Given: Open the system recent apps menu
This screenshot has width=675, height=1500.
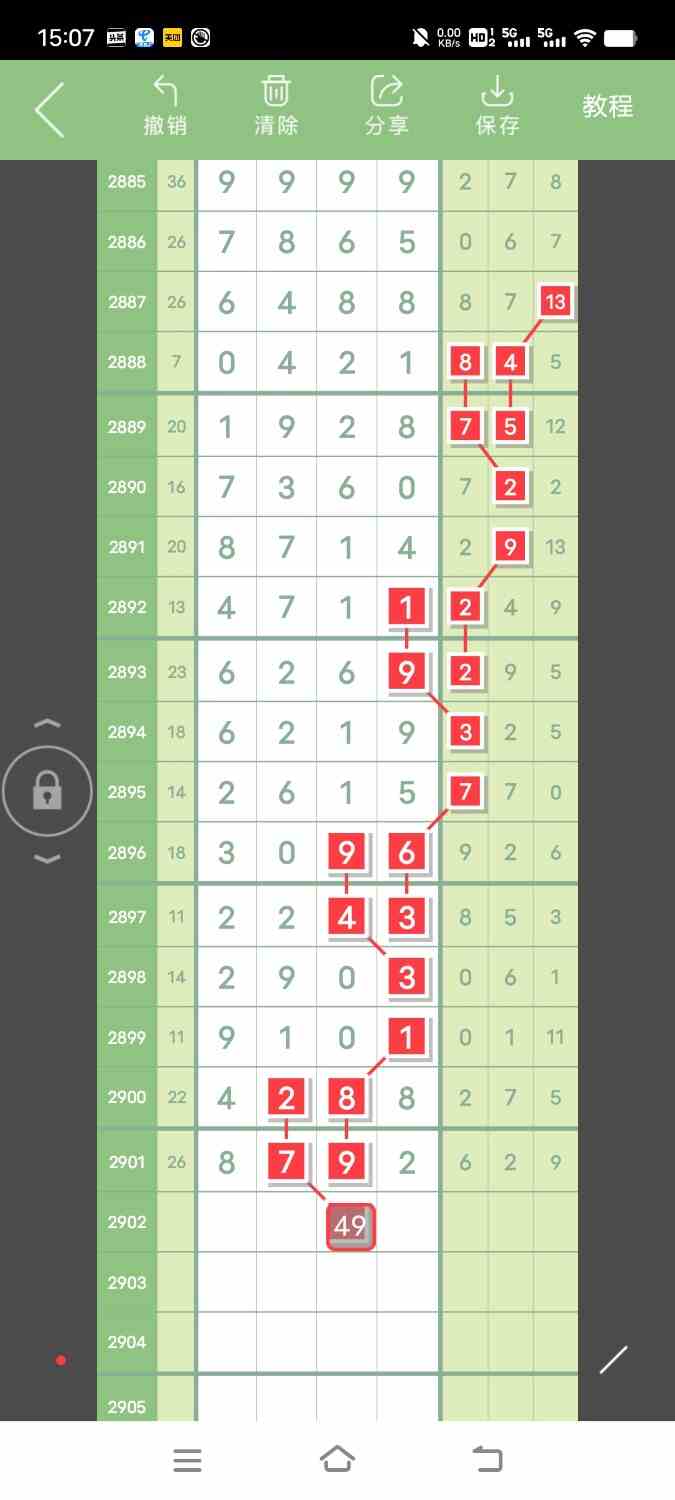Looking at the screenshot, I should point(187,1460).
